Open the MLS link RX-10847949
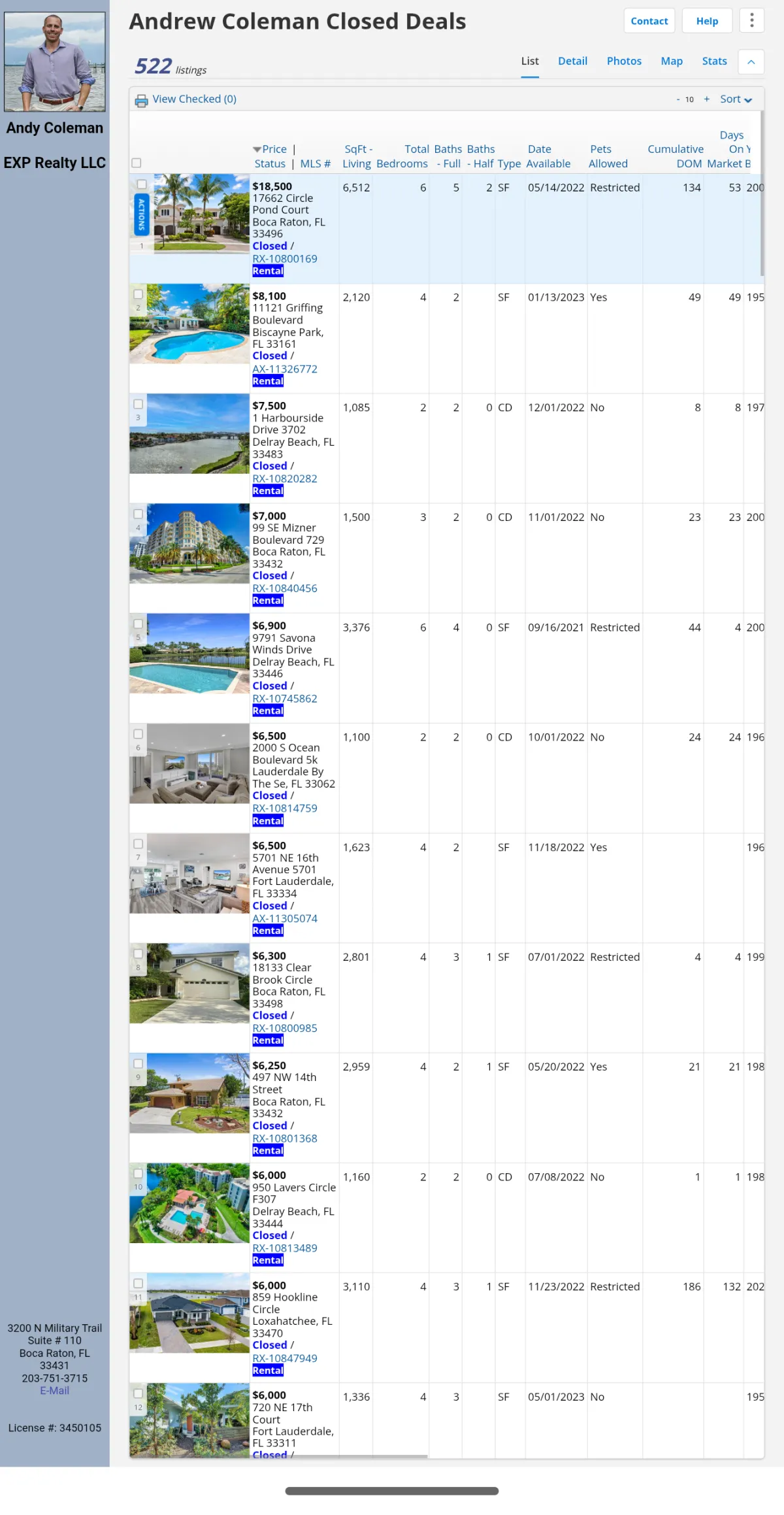The image size is (784, 1515). (x=285, y=1357)
